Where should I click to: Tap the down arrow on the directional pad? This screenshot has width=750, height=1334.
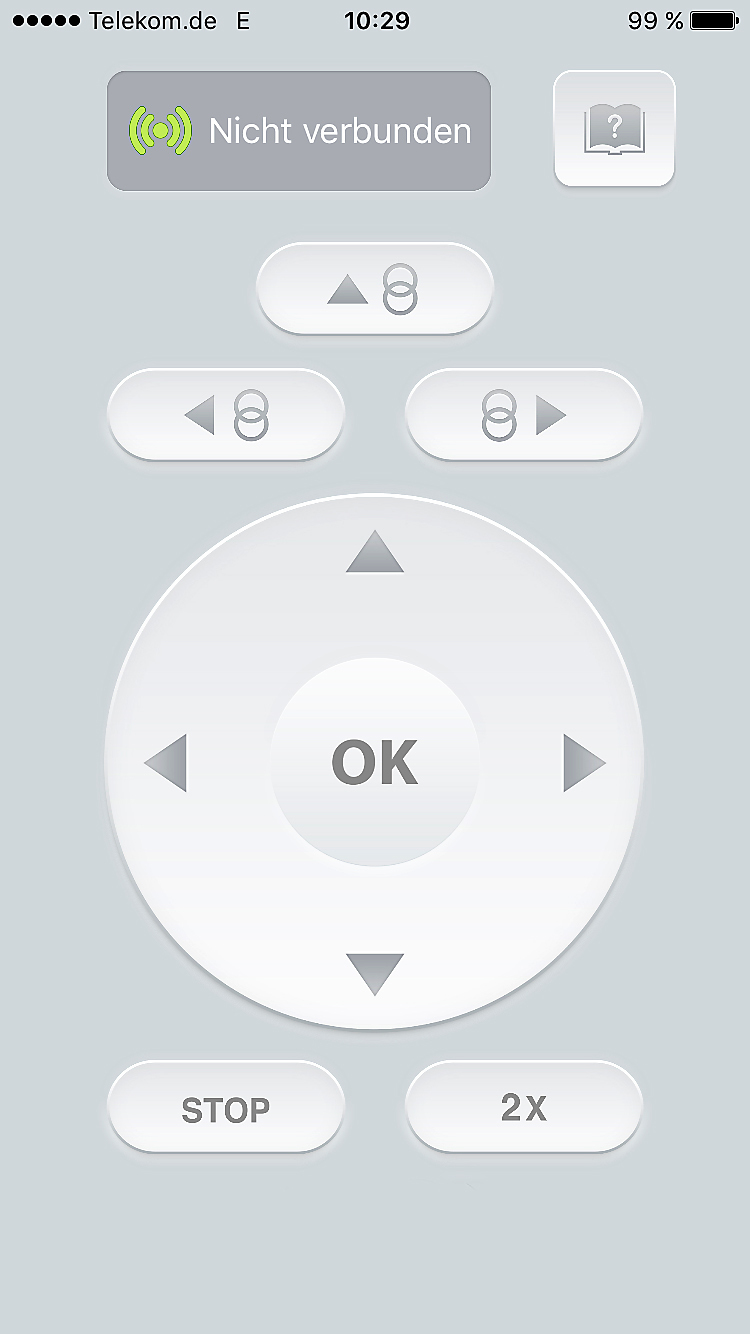point(375,973)
